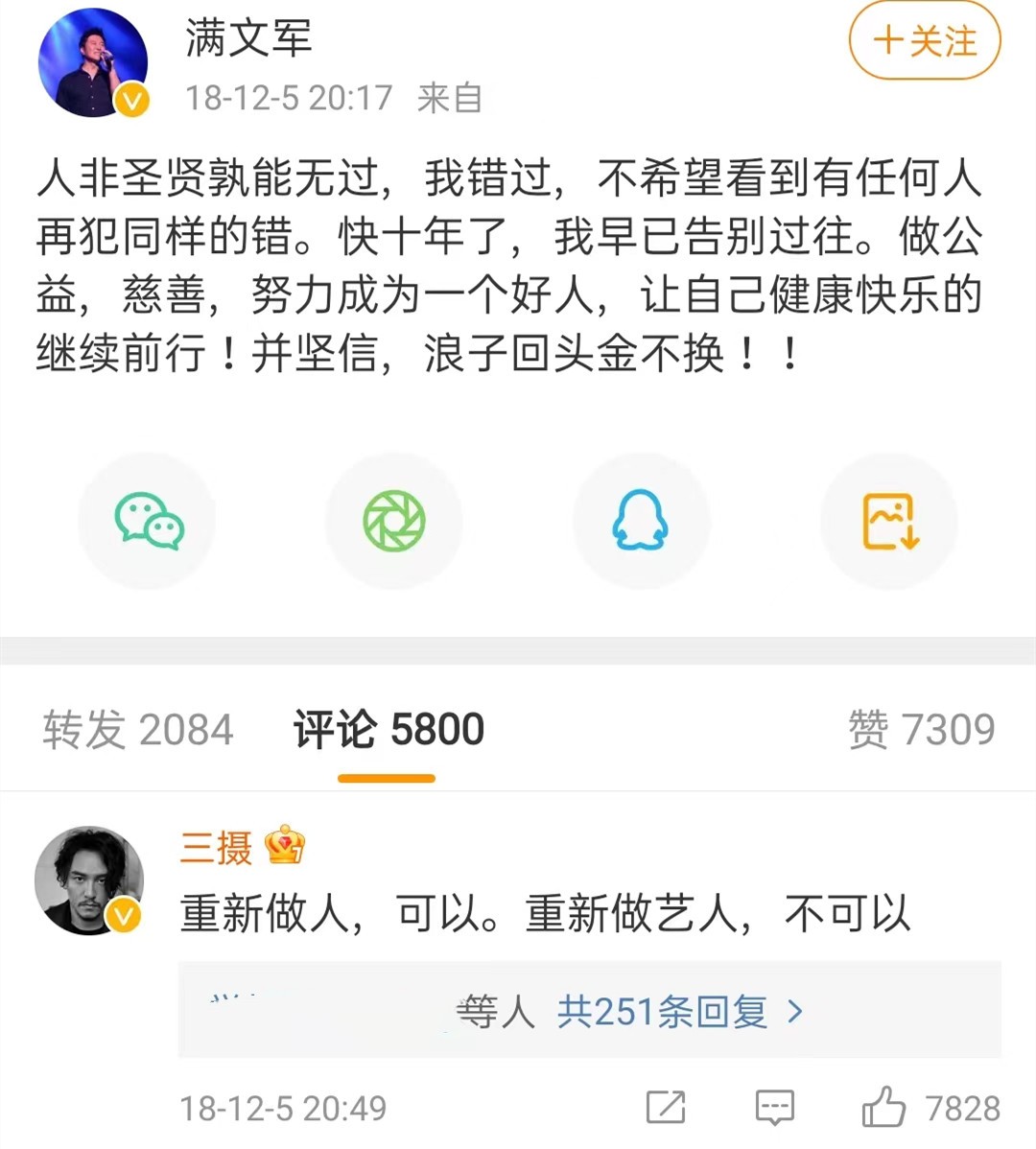Switch to the 转发 2084 tab

click(136, 729)
